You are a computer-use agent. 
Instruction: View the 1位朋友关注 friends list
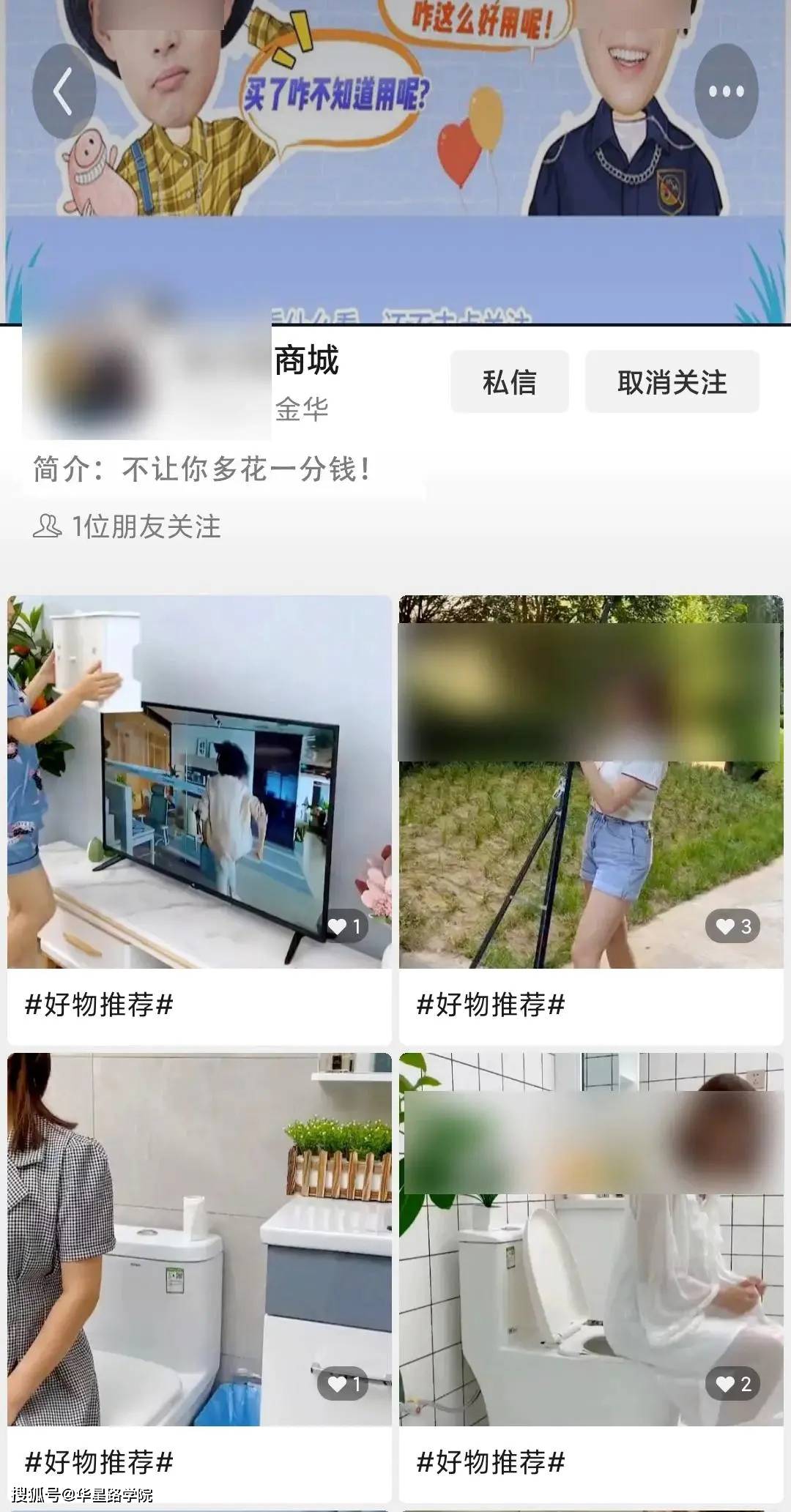pos(127,526)
